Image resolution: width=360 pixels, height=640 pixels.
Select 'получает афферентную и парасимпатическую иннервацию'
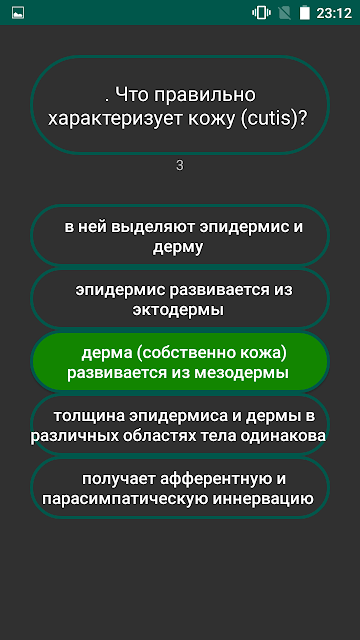point(180,488)
